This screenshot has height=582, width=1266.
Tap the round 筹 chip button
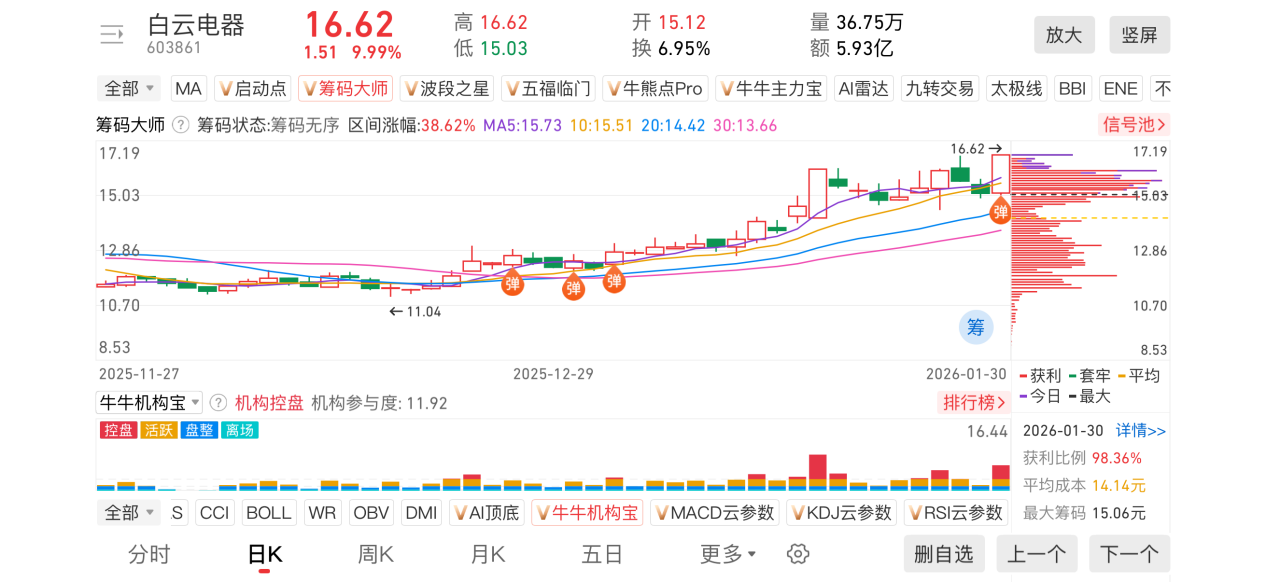click(975, 326)
